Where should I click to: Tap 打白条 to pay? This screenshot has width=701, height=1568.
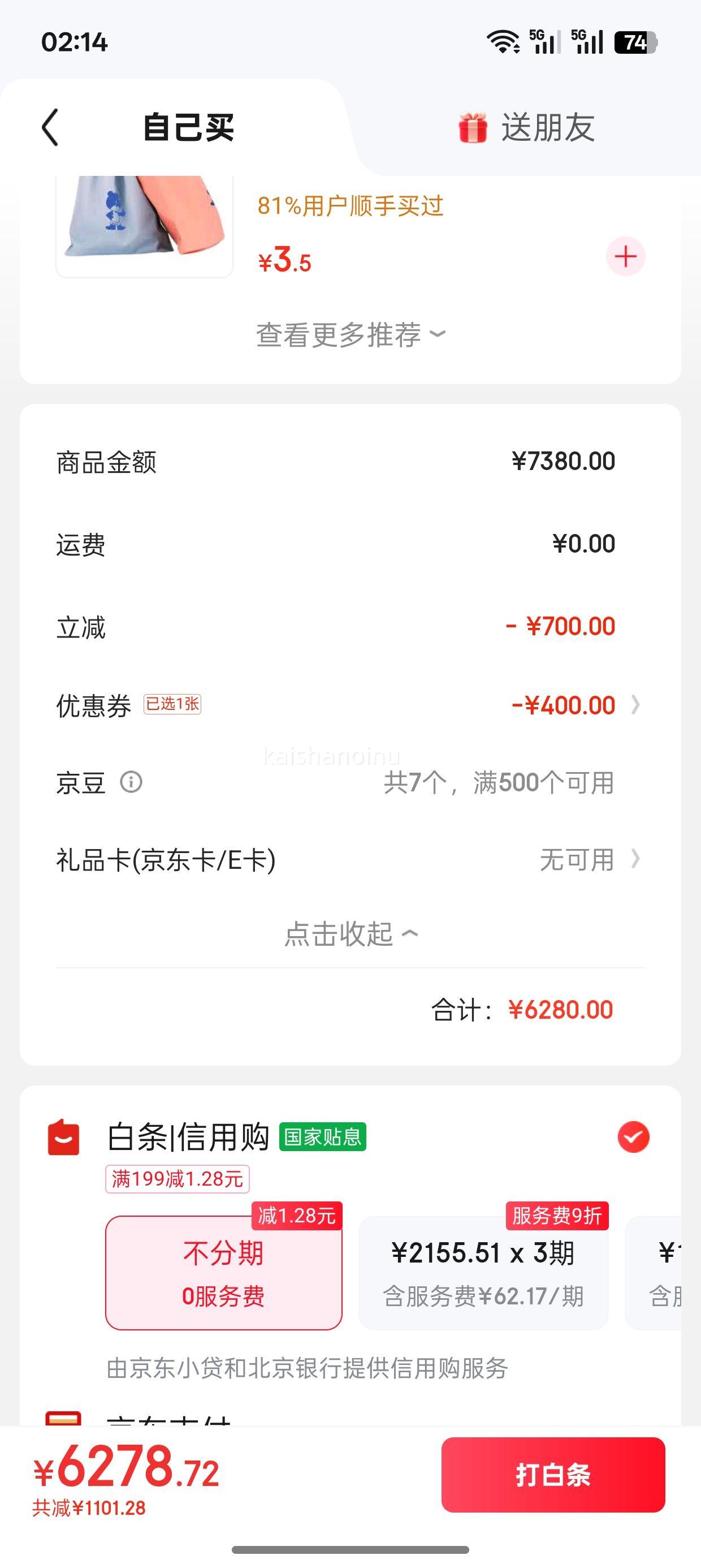tap(552, 1475)
